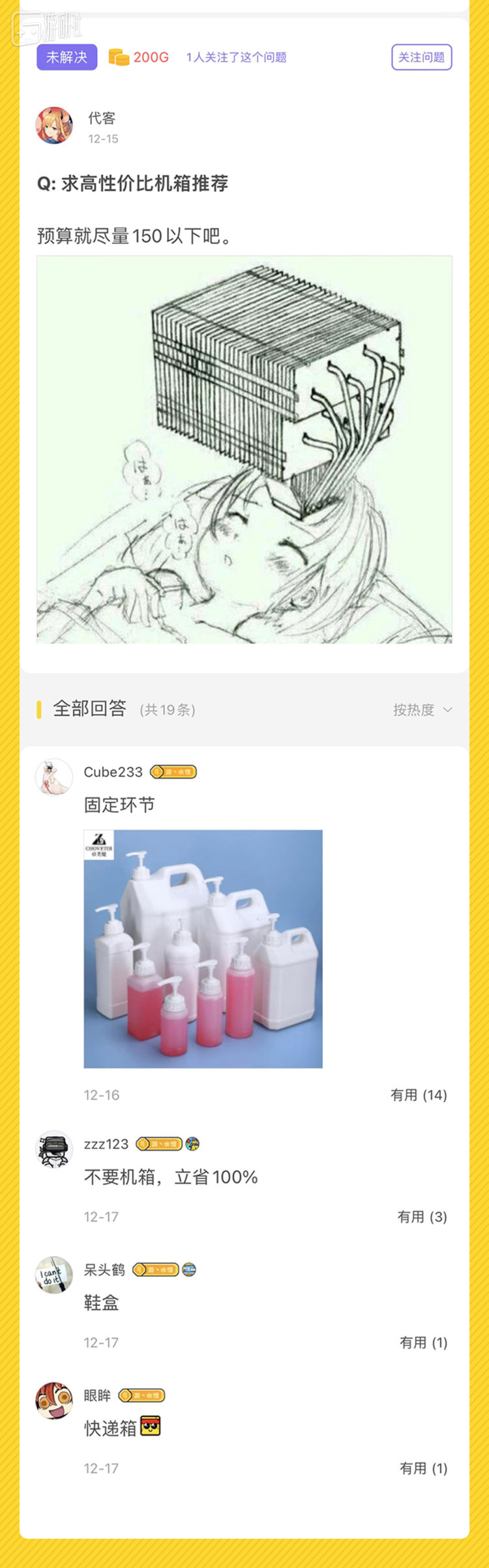Open the bottle image in Cube233's answer

203,948
